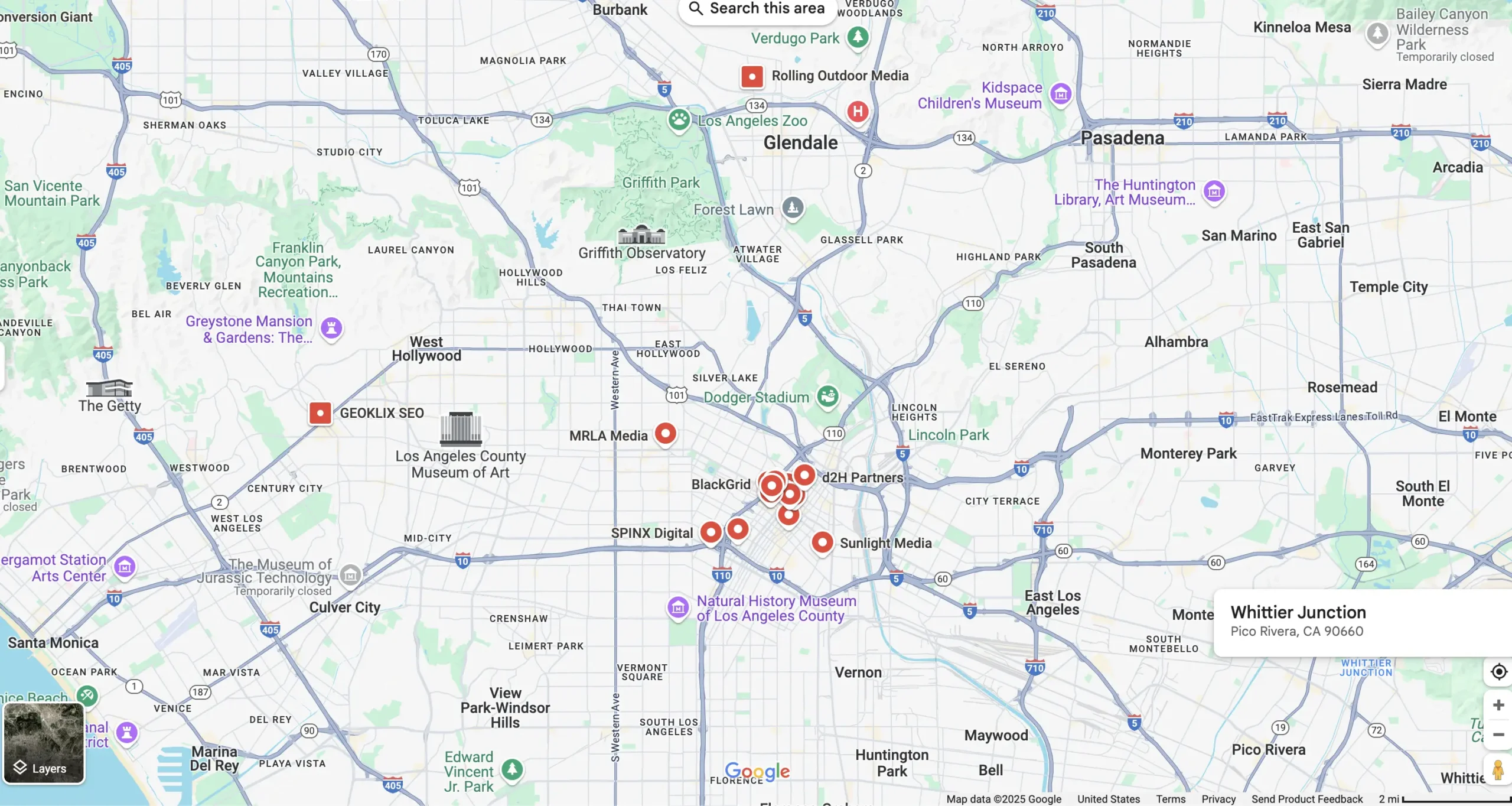The width and height of the screenshot is (1512, 806).
Task: Select the GEOKLIX SEO map pin
Action: pyautogui.click(x=320, y=413)
